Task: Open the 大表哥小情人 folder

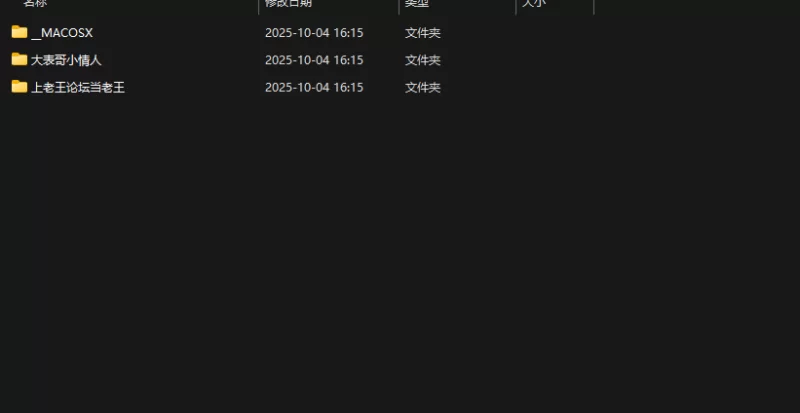Action: 65,60
